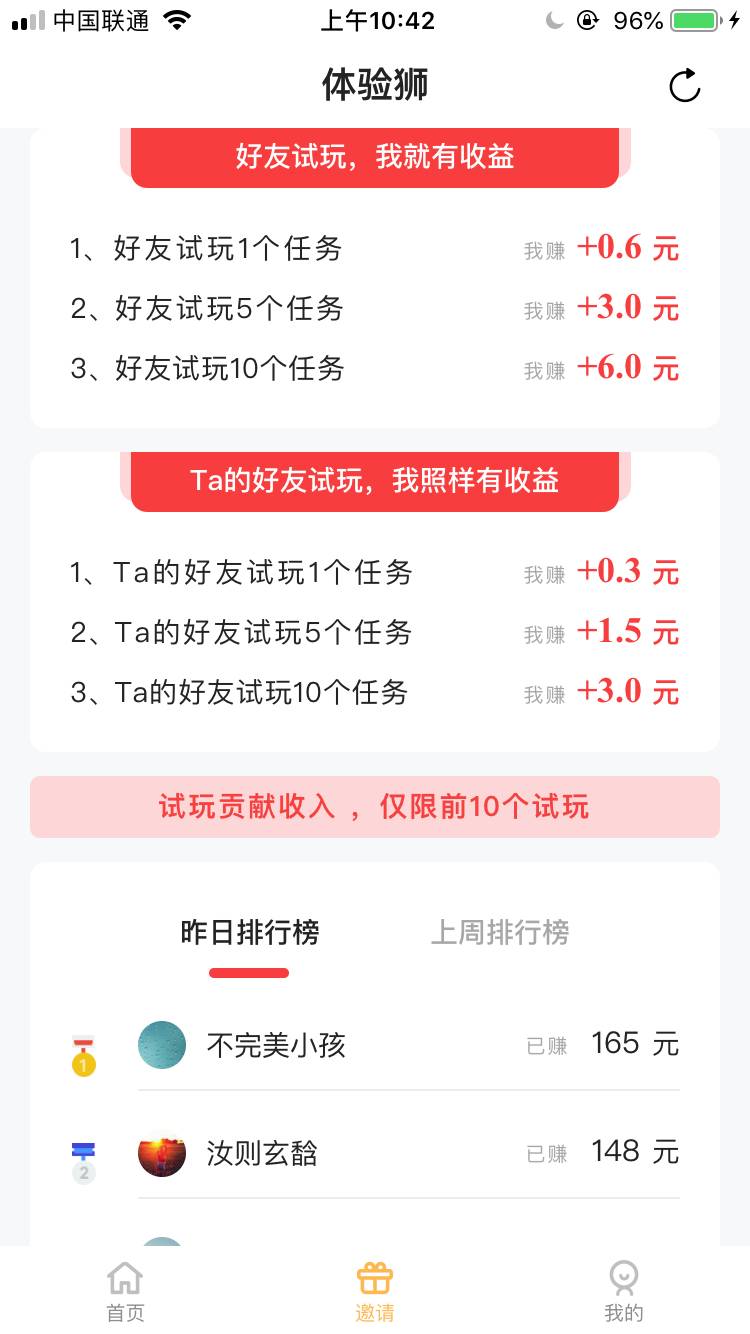Switch to the 上周排行榜 tab

pos(500,932)
